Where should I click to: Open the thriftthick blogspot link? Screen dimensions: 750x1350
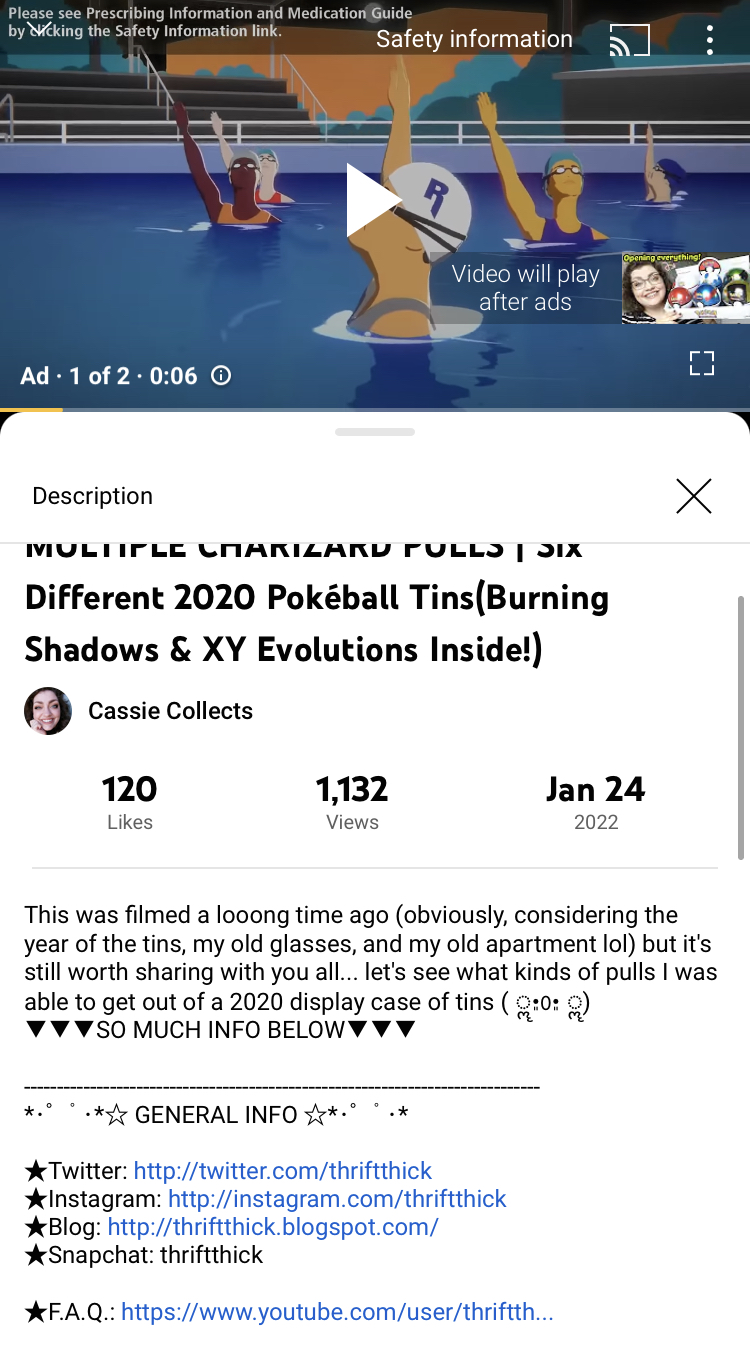click(x=273, y=1227)
